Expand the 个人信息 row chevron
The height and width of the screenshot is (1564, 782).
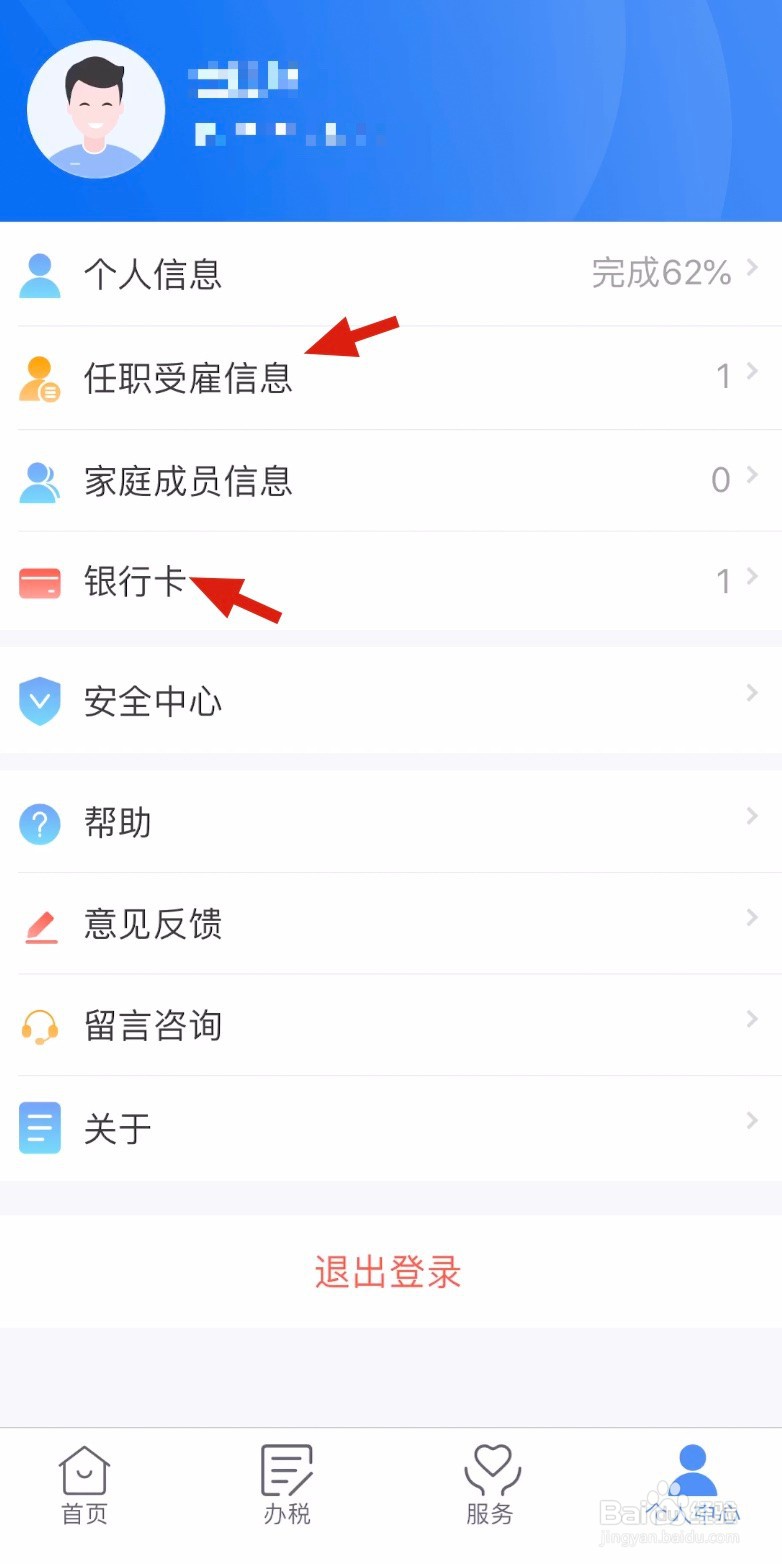click(x=755, y=270)
